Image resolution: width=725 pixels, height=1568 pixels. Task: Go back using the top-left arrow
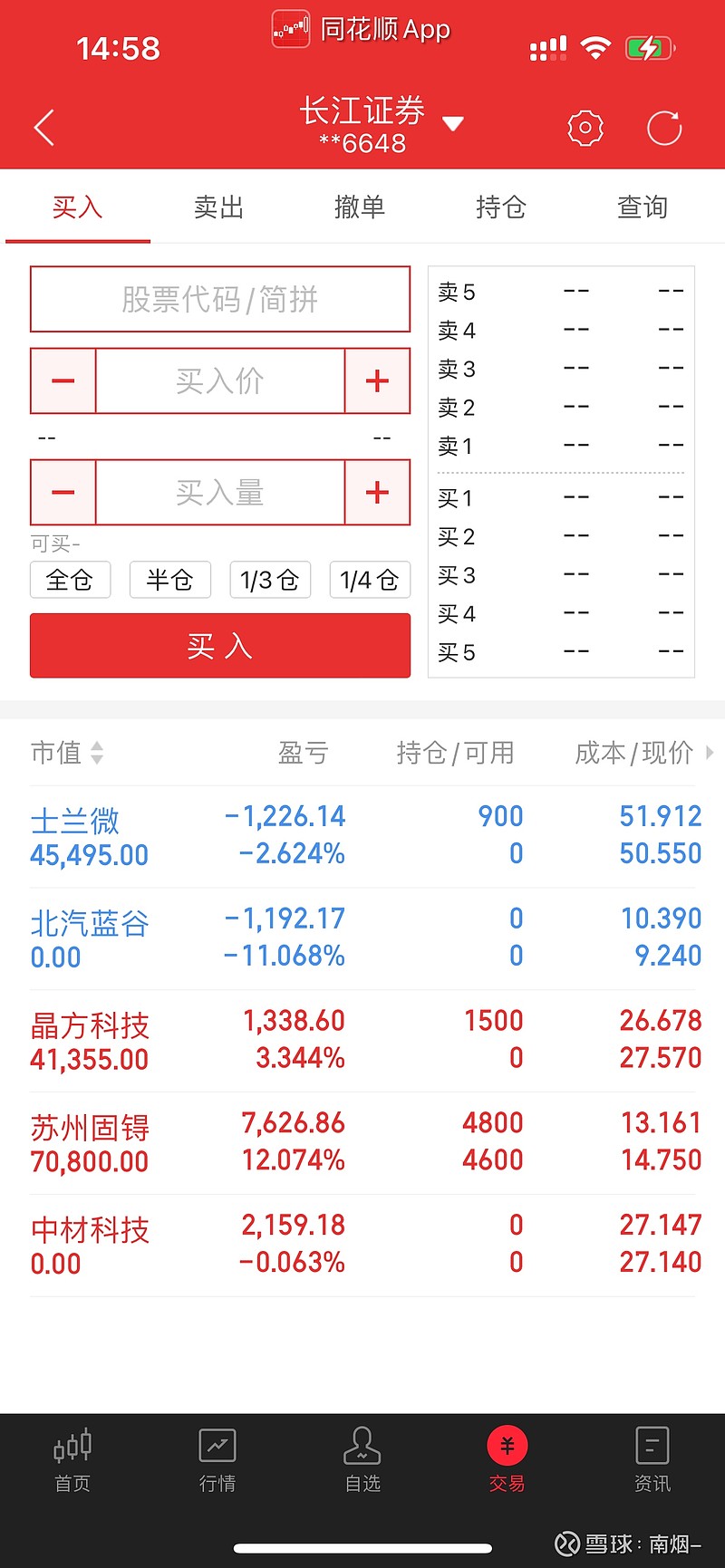click(44, 128)
